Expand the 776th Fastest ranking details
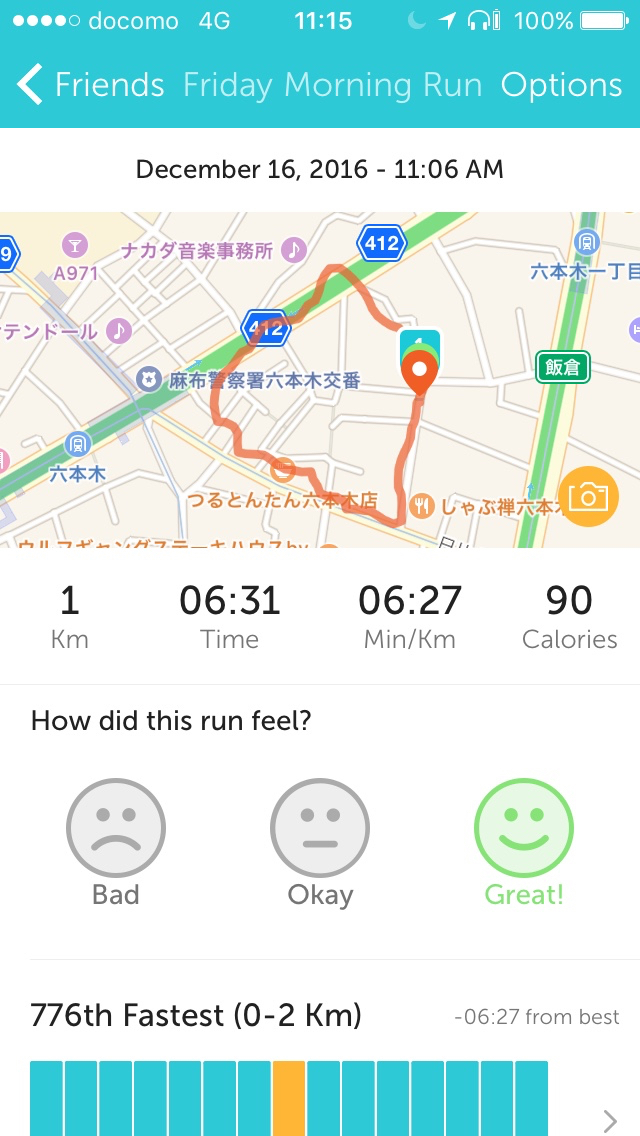 610,1119
